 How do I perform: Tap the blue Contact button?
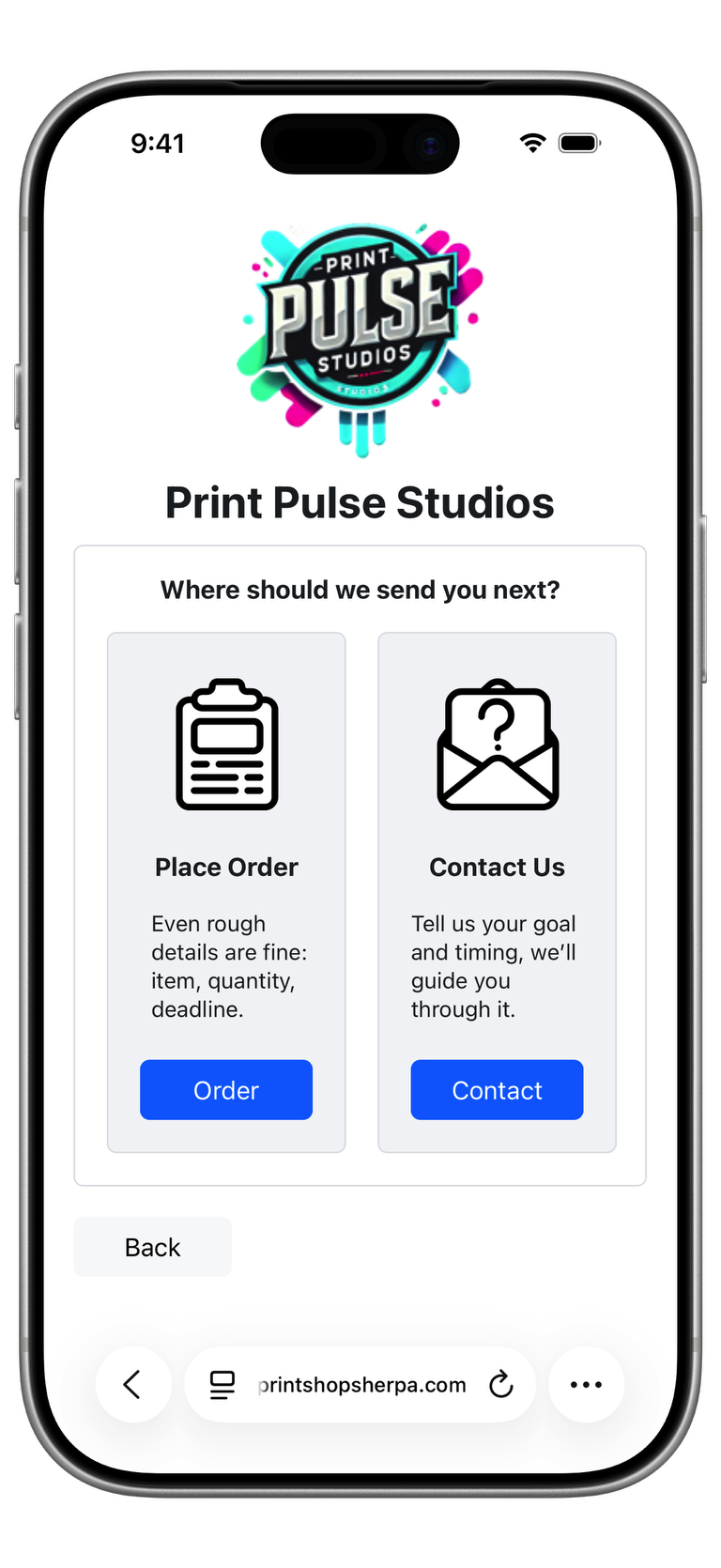[x=497, y=1089]
